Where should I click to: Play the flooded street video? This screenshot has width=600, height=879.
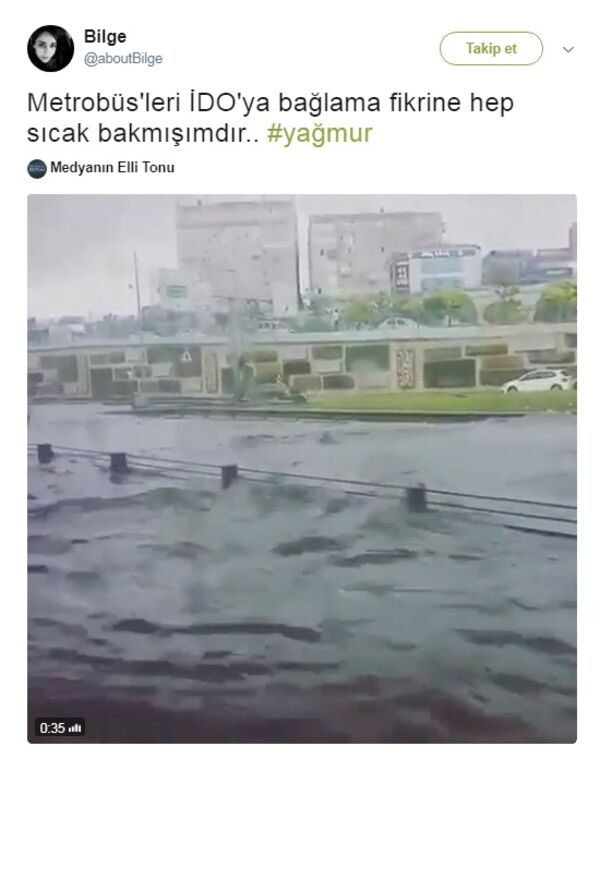301,468
